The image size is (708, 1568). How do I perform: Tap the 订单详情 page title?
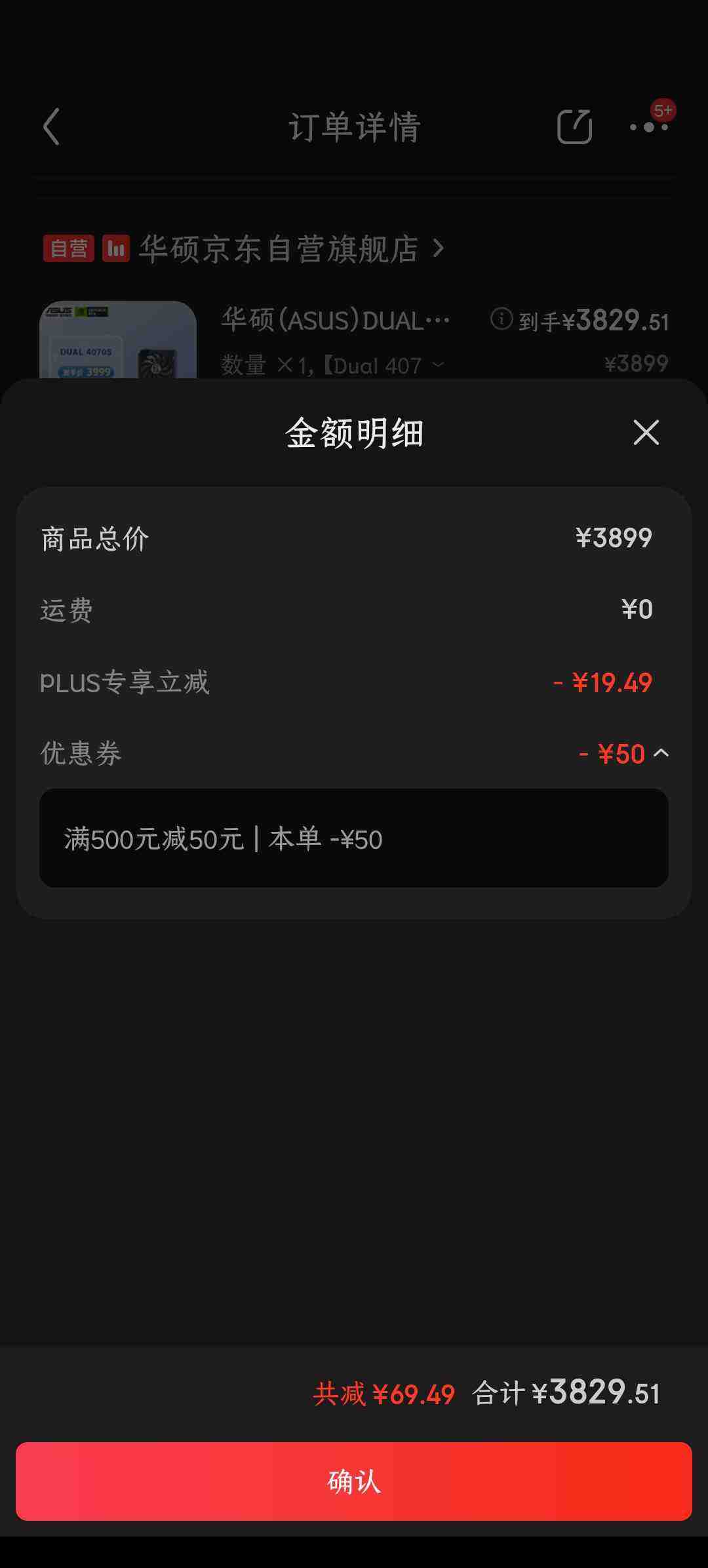point(354,126)
